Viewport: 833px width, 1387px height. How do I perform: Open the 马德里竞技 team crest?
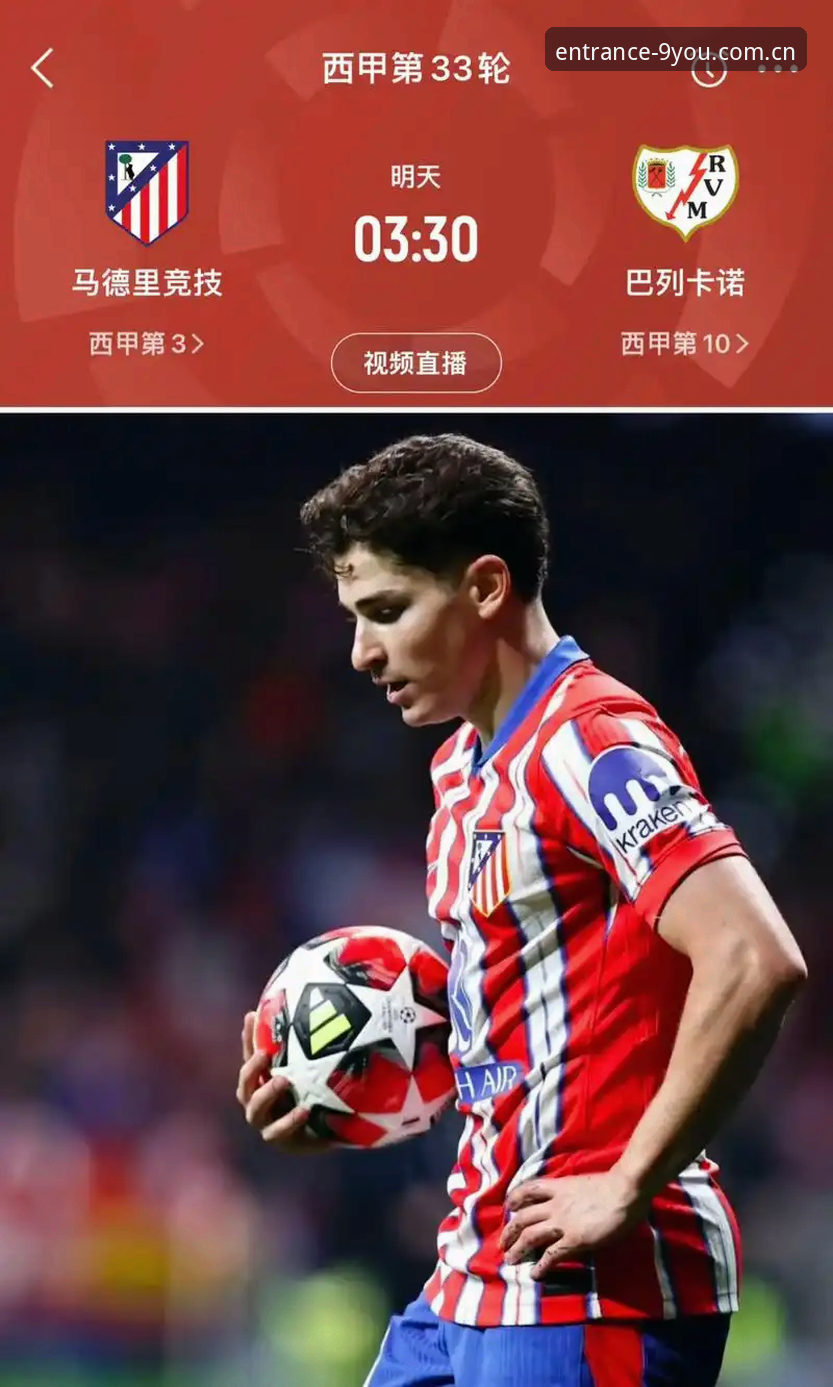pyautogui.click(x=147, y=191)
